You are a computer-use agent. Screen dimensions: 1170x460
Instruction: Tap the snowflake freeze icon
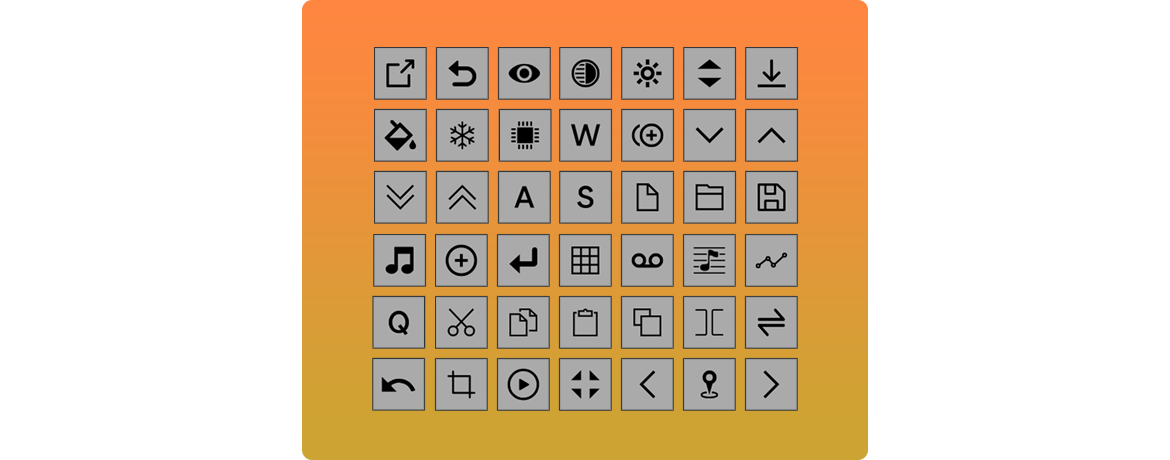point(462,135)
